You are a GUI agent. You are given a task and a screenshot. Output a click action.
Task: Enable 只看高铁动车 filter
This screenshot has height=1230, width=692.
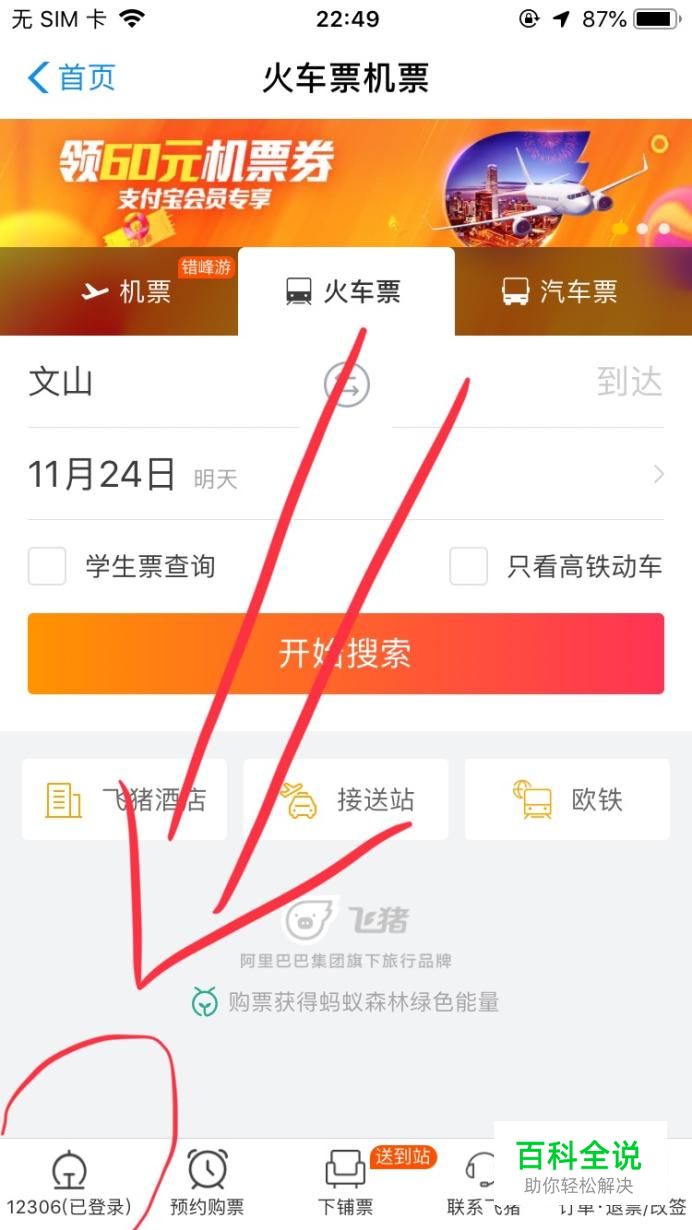tap(469, 567)
